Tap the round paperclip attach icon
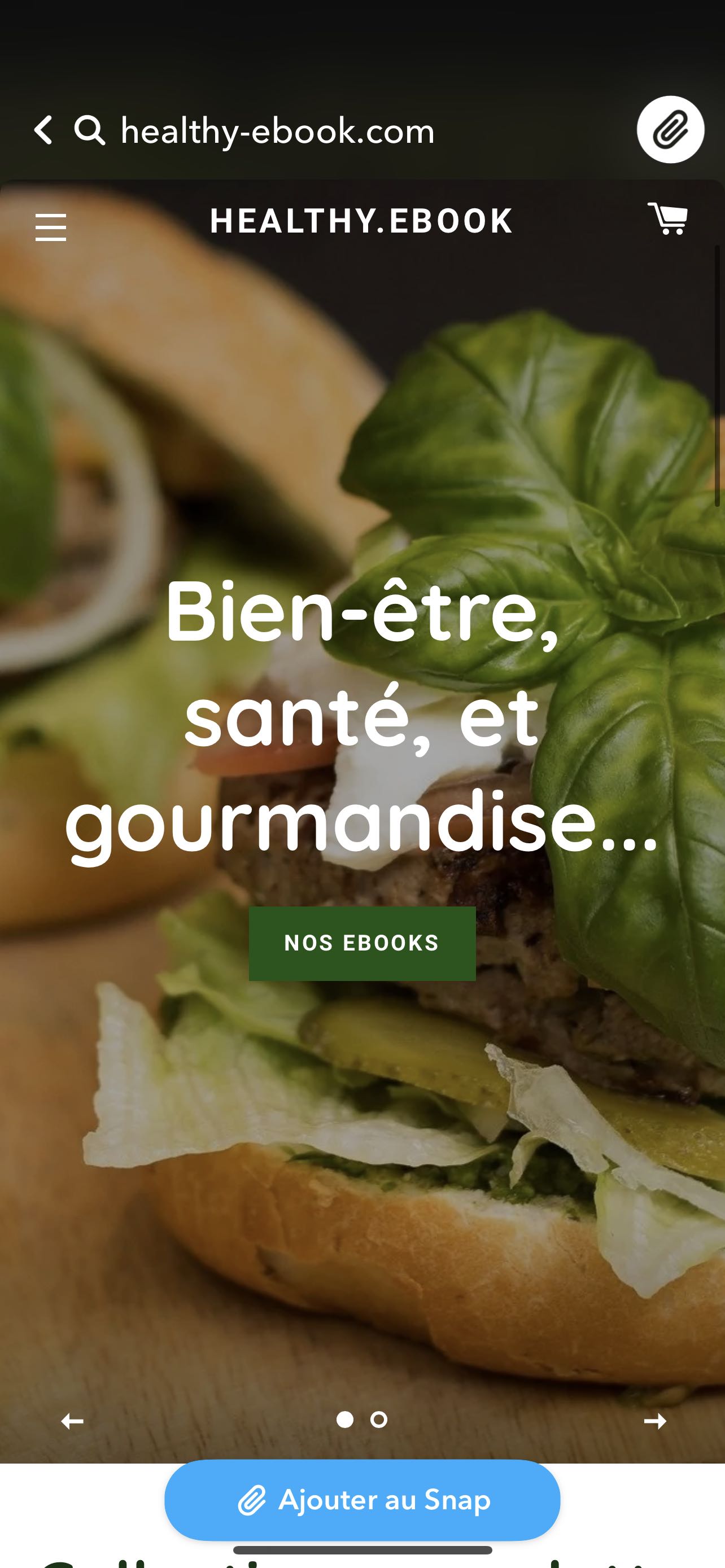 point(670,130)
